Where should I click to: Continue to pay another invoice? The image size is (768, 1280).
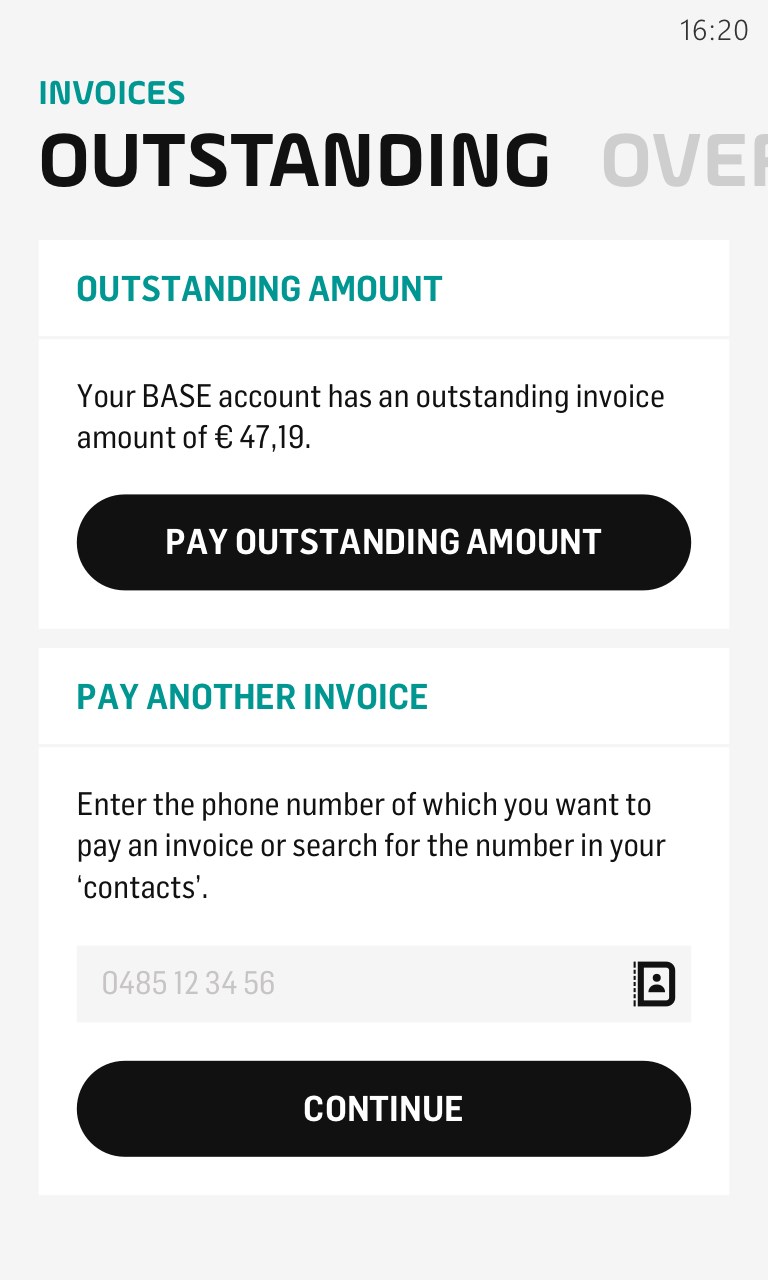383,1109
